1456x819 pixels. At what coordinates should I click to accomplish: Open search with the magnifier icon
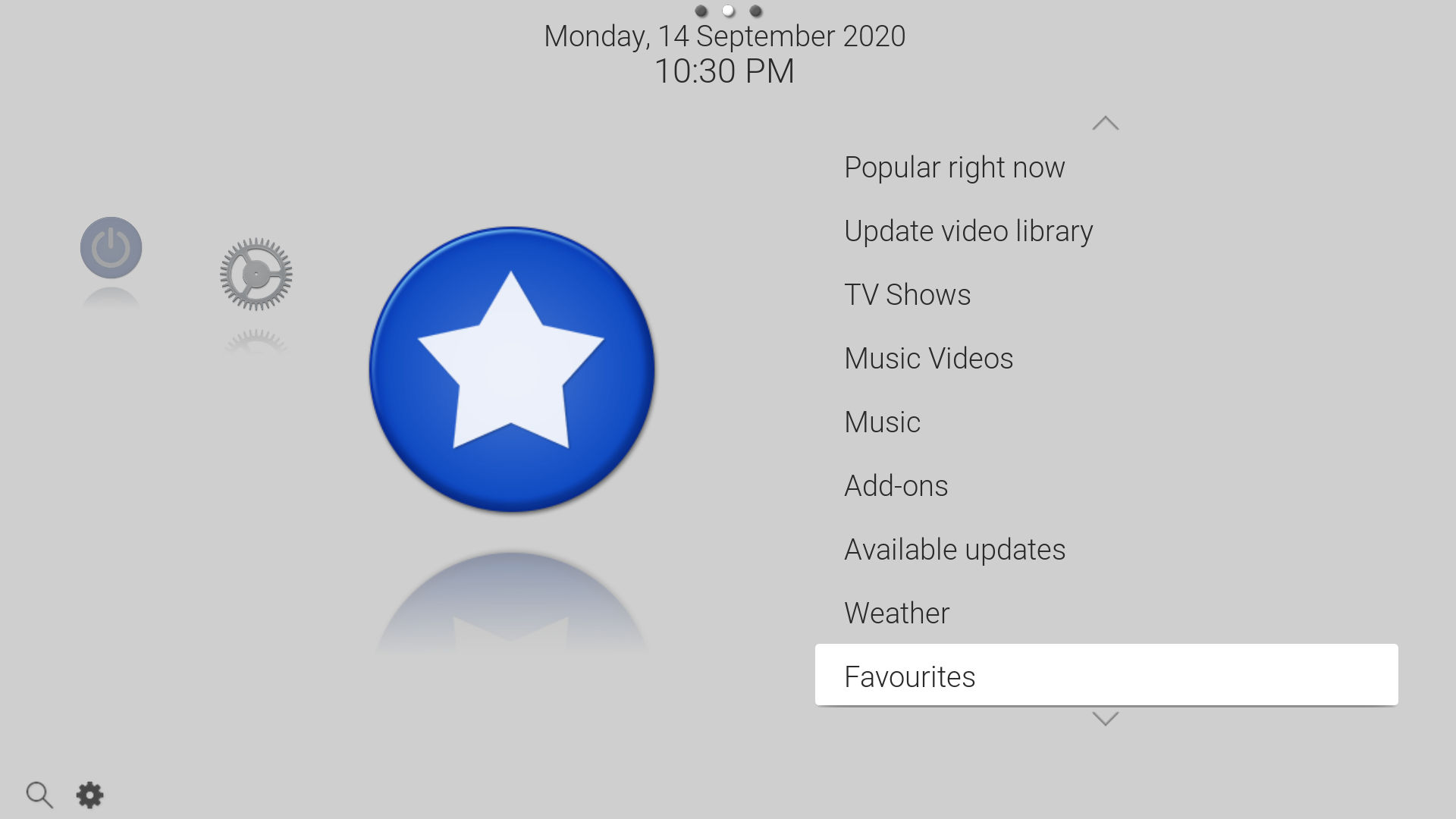[39, 795]
